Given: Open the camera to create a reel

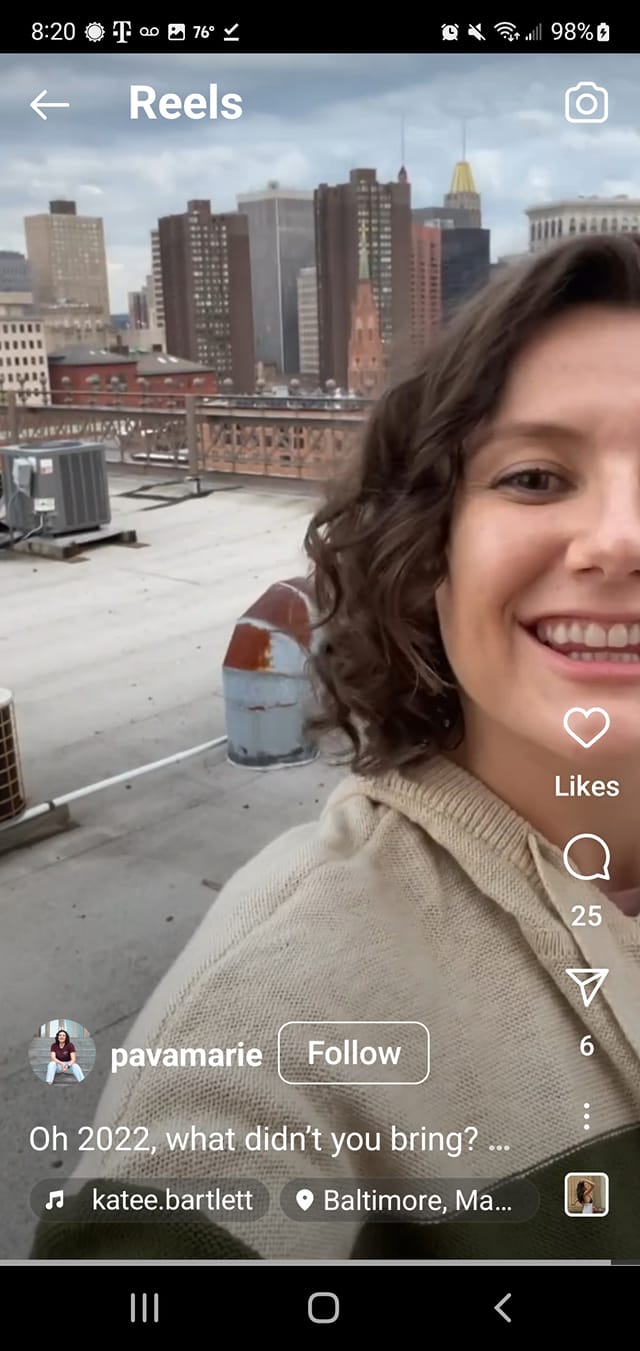Looking at the screenshot, I should click(x=586, y=103).
